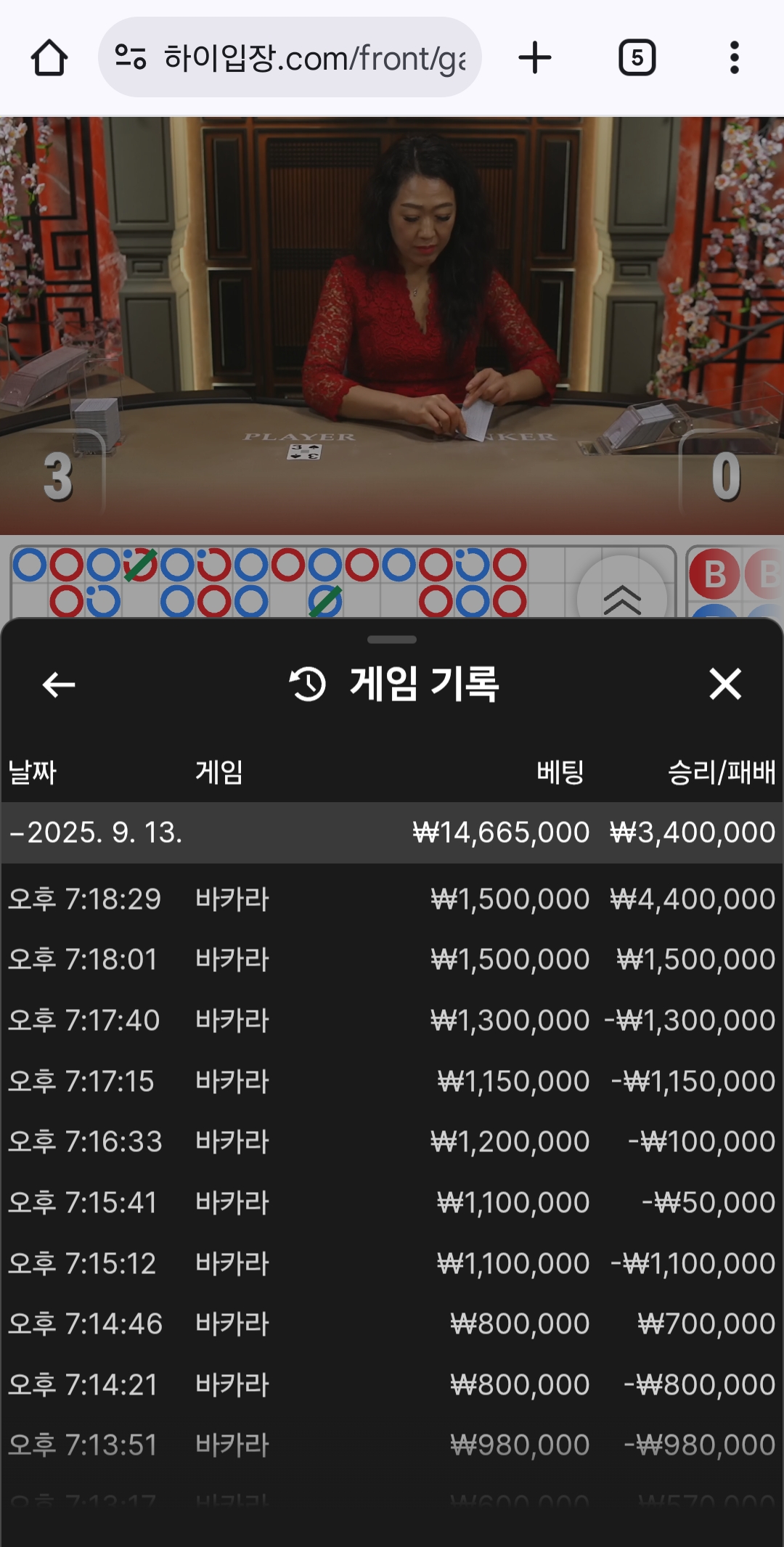This screenshot has width=784, height=1547.
Task: Open the browser overflow menu
Action: [x=734, y=58]
